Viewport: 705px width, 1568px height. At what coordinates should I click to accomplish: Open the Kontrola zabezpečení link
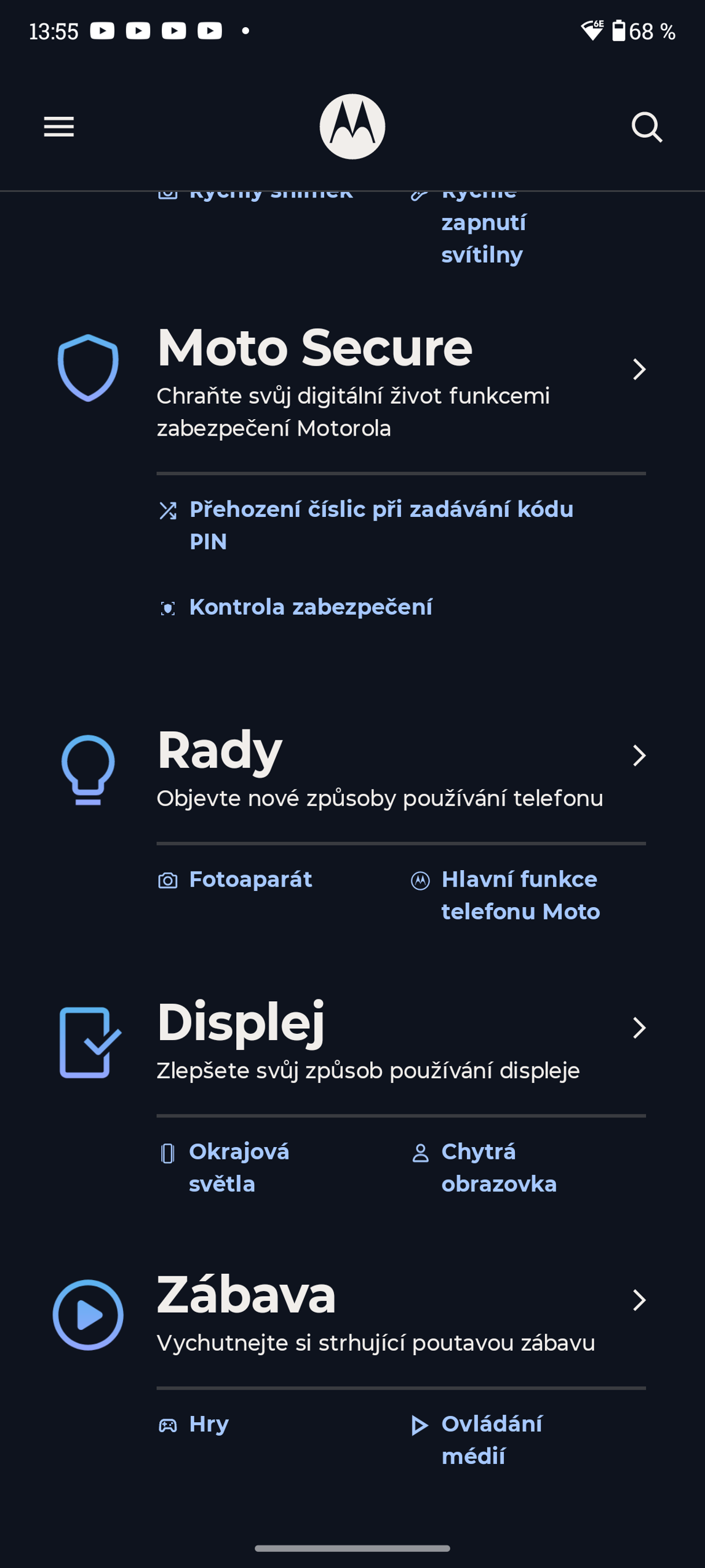click(310, 607)
